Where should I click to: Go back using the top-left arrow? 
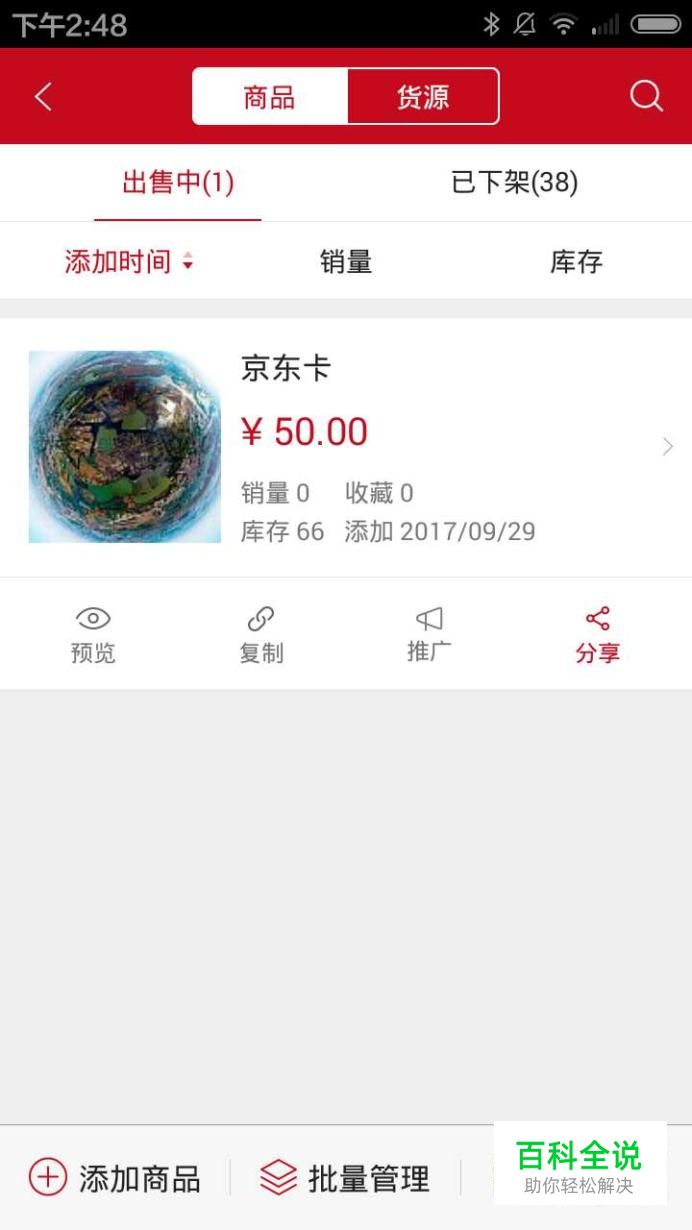click(43, 97)
